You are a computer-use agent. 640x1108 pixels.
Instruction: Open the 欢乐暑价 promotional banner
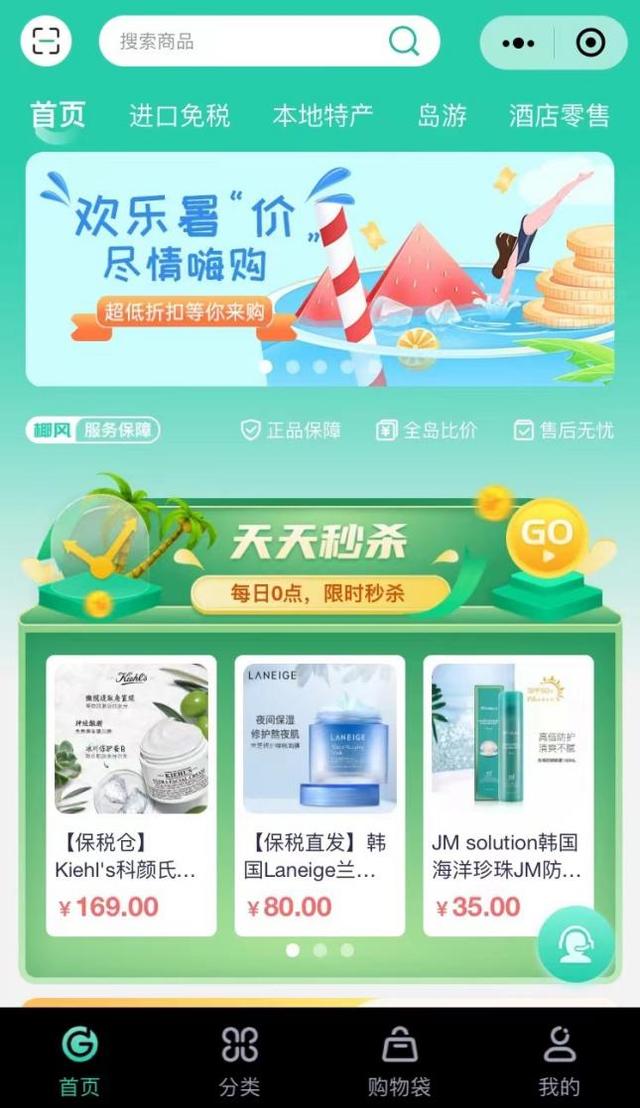(x=320, y=269)
